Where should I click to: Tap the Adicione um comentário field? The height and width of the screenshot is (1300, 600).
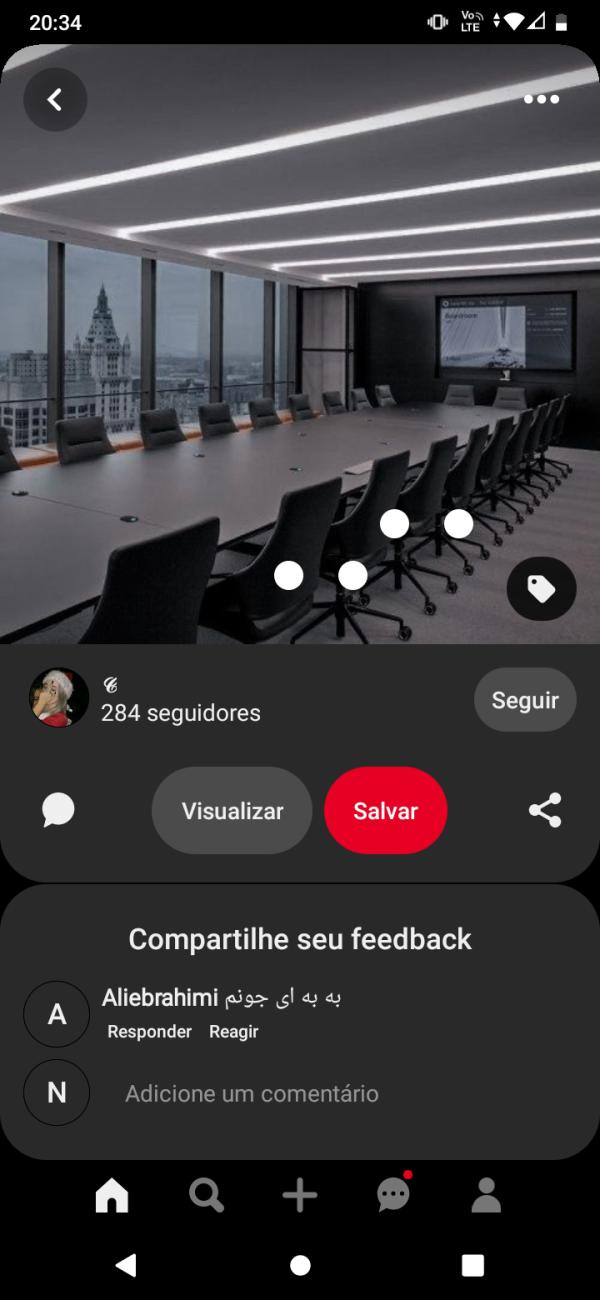click(251, 1094)
